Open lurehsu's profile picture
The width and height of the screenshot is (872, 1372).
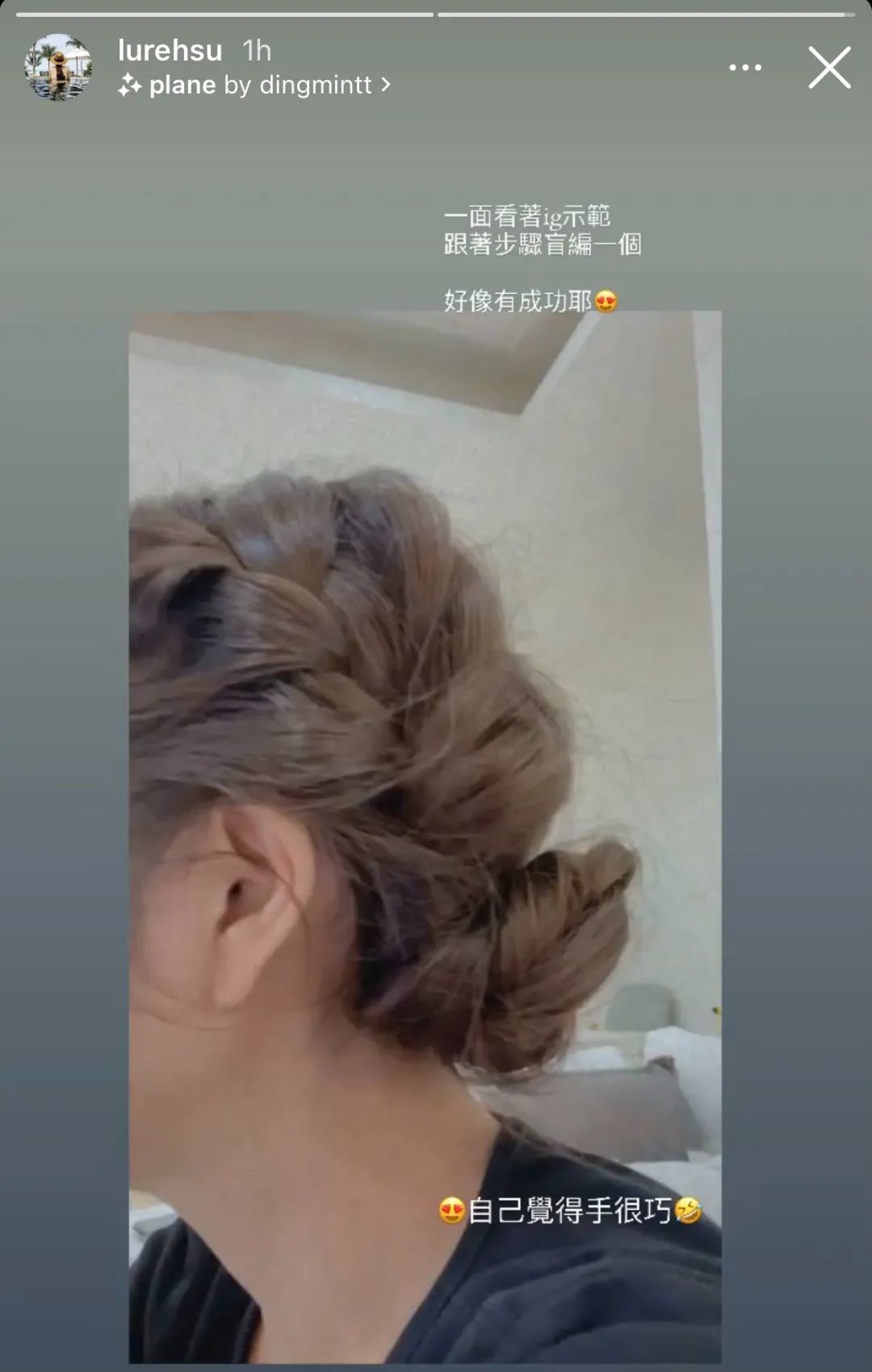pyautogui.click(x=58, y=67)
